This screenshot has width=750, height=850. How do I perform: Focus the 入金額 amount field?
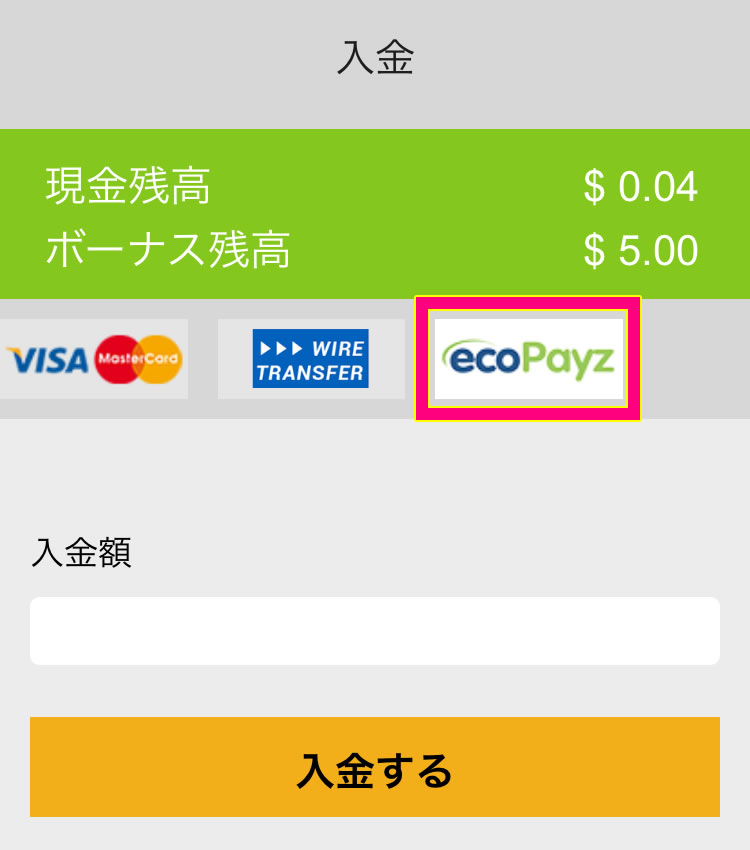[x=374, y=631]
